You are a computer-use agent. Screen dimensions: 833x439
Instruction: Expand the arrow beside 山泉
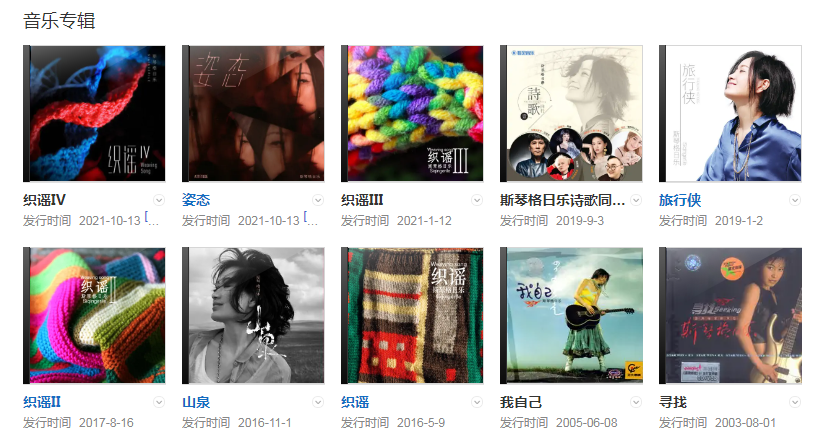click(318, 402)
